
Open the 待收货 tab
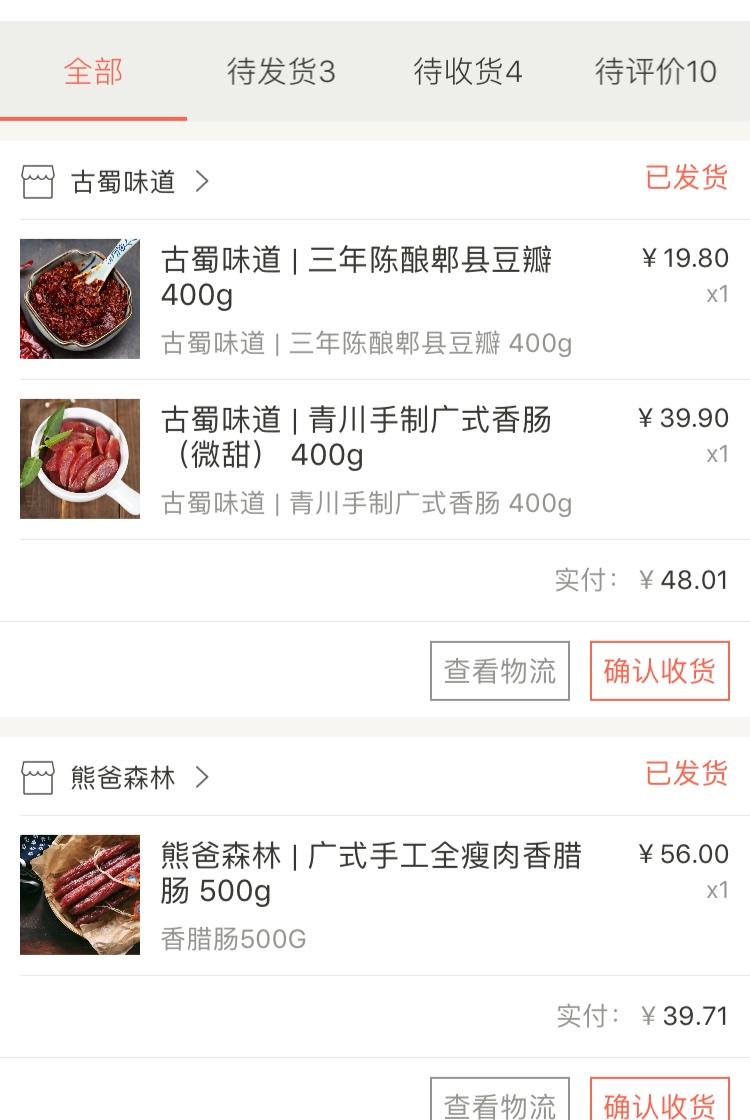[468, 72]
